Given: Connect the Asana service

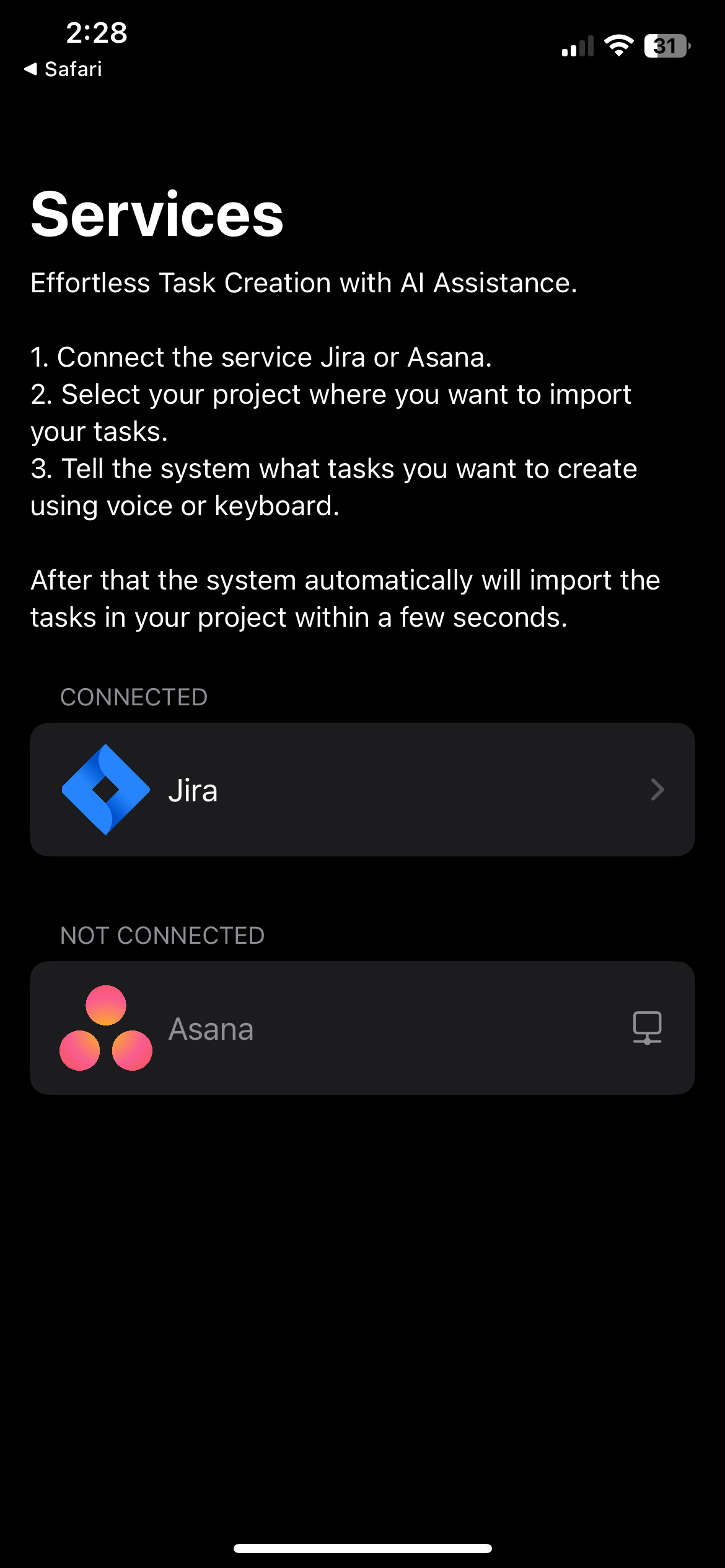Looking at the screenshot, I should point(362,1028).
